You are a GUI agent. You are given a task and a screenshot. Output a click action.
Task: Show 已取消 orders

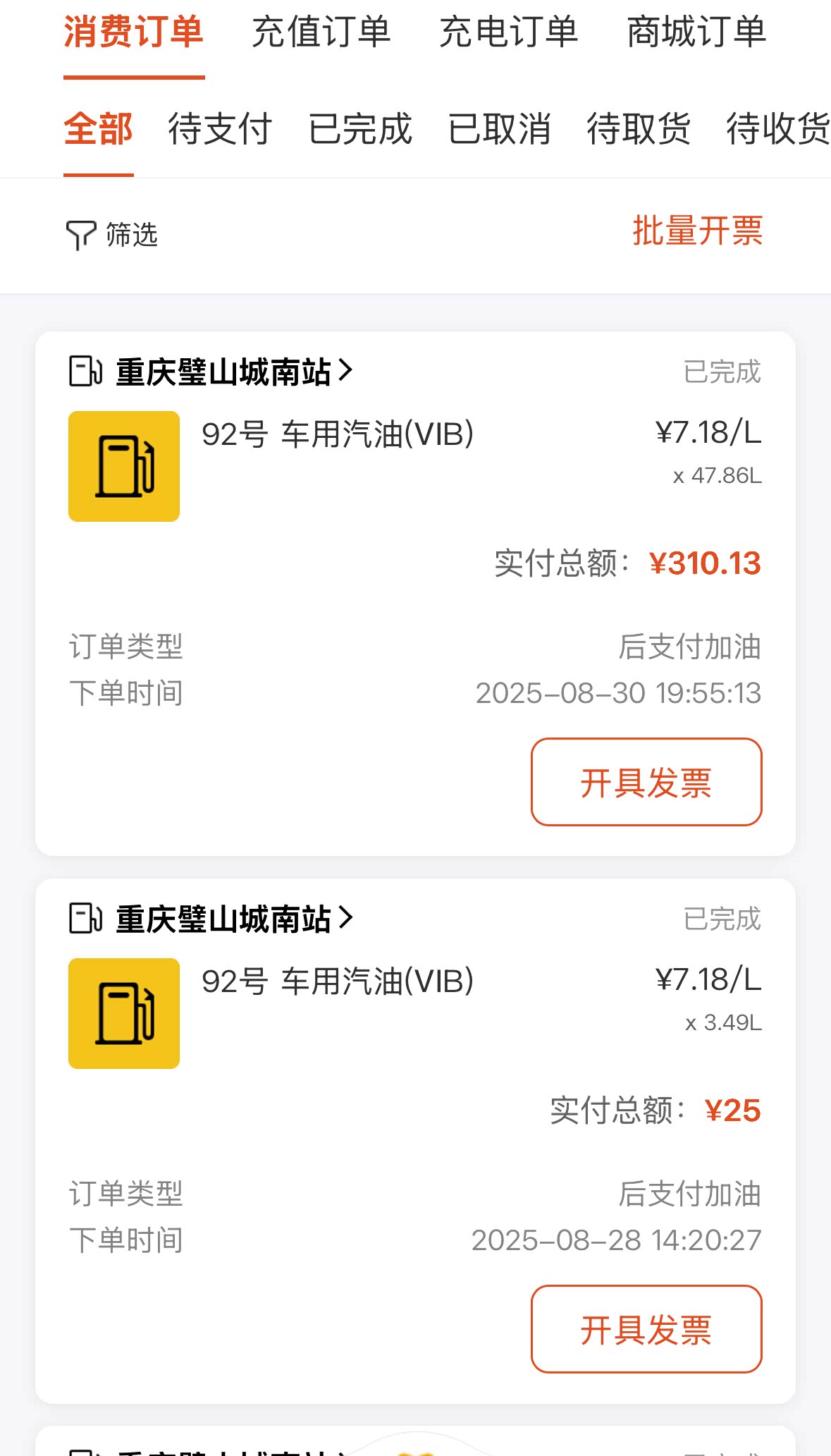pyautogui.click(x=499, y=130)
